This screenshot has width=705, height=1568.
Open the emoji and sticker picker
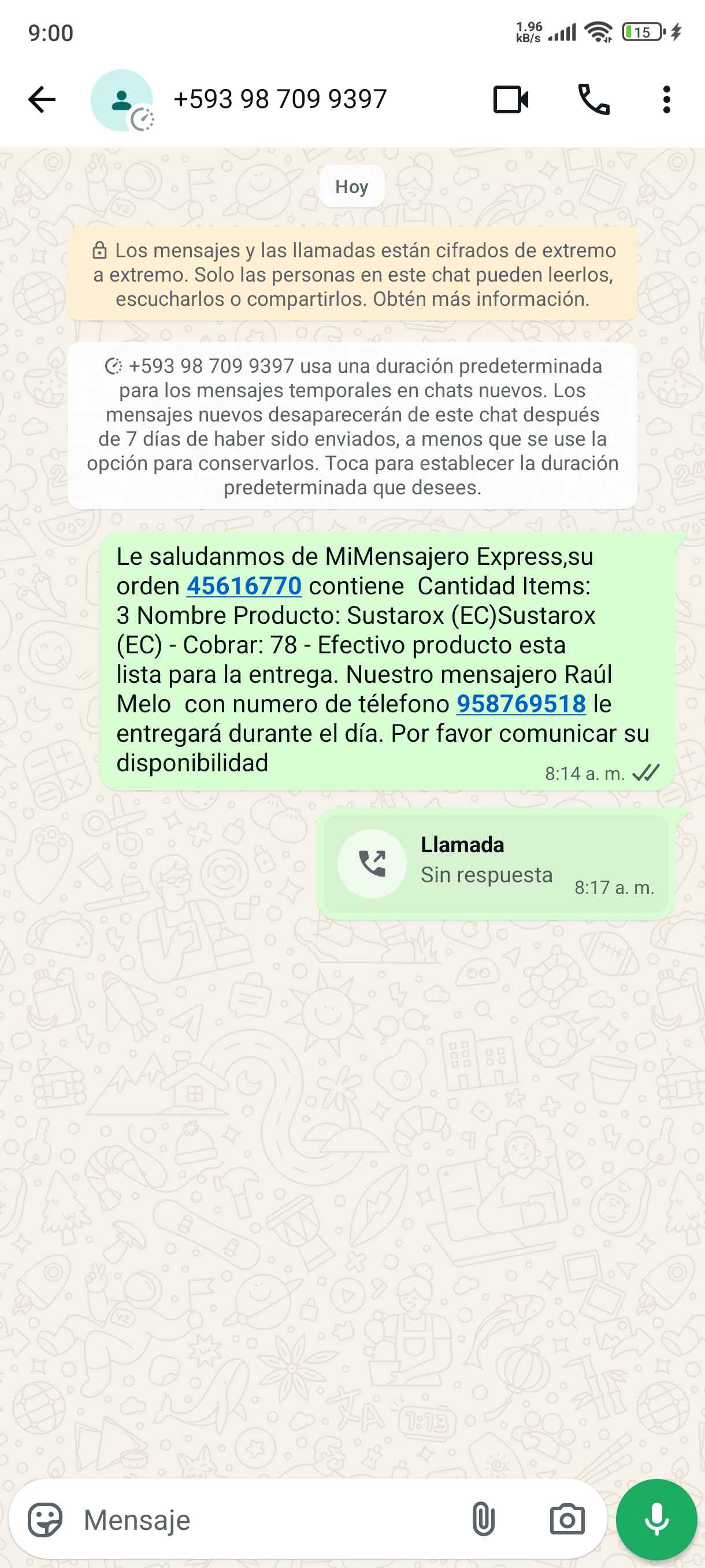(x=45, y=1520)
